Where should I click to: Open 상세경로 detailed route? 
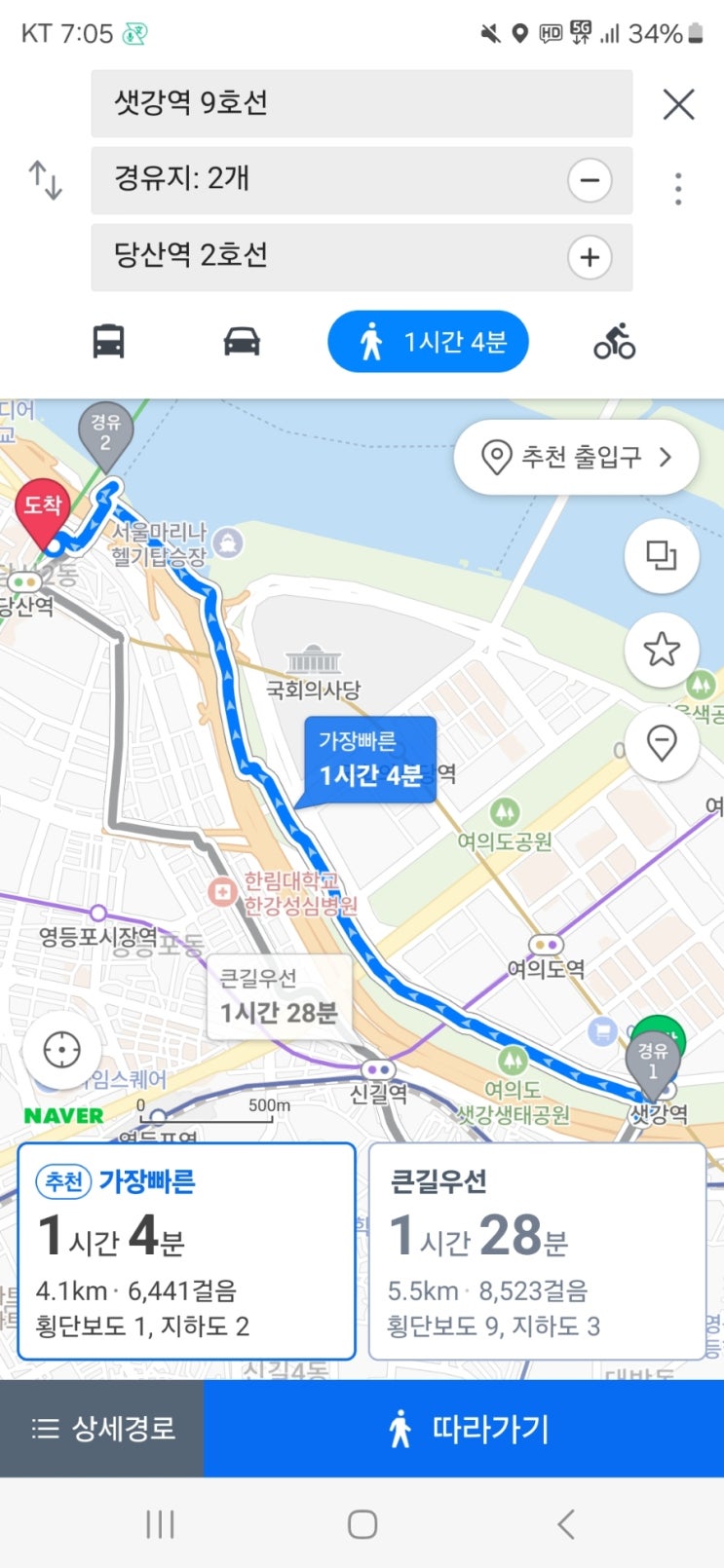[102, 1428]
